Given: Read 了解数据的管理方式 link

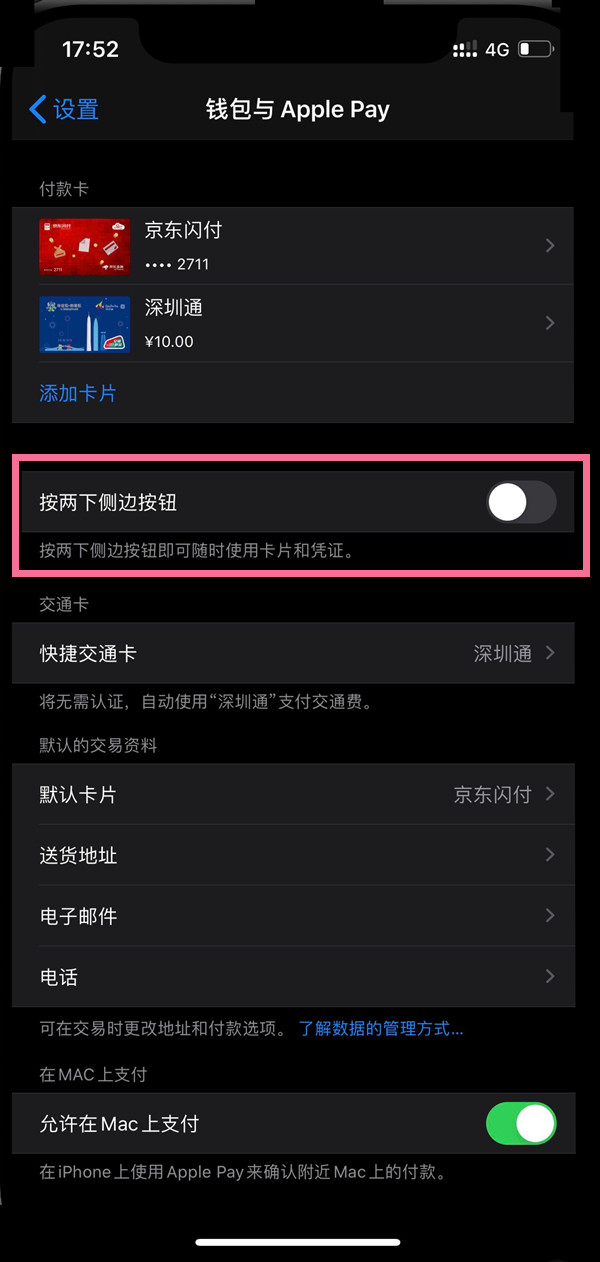Looking at the screenshot, I should 381,1028.
